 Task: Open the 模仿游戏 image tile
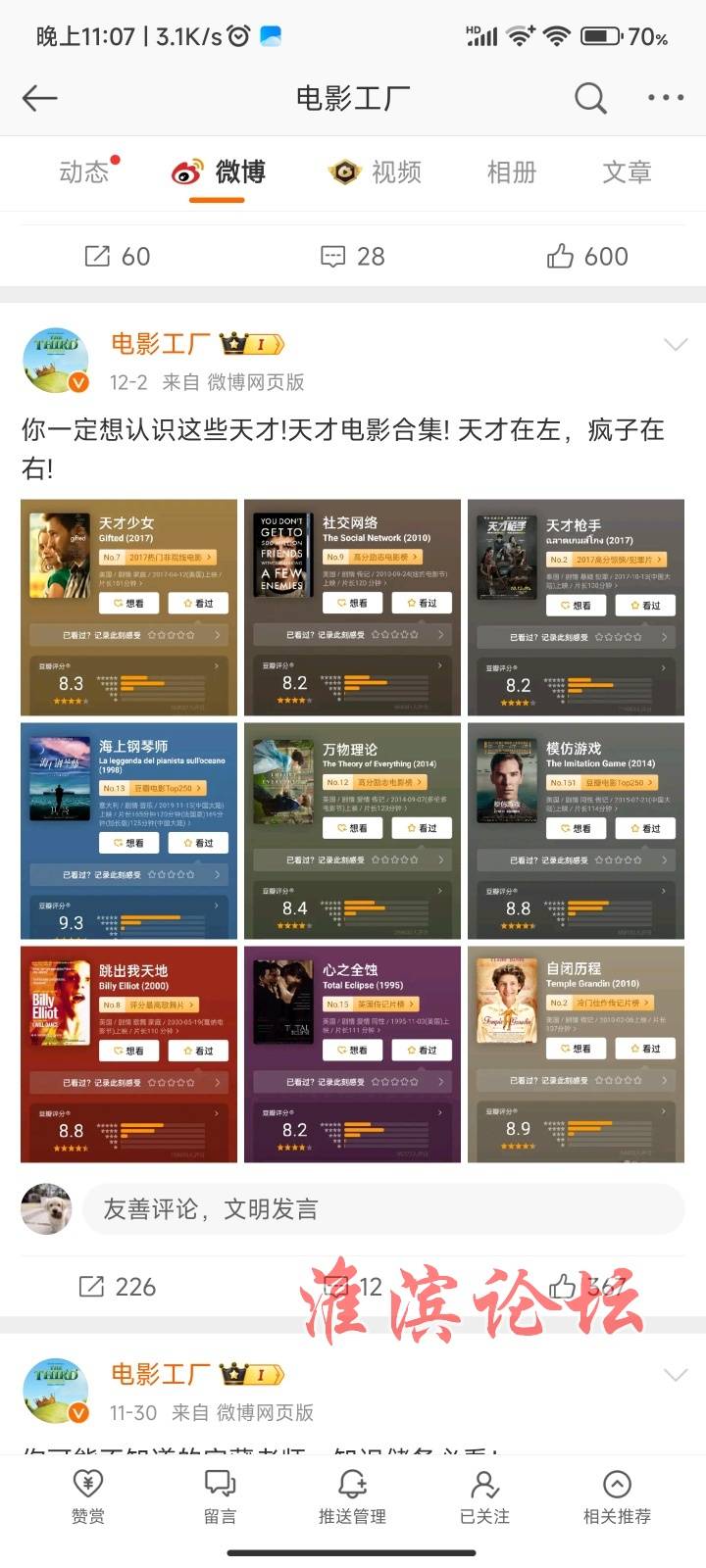pyautogui.click(x=576, y=831)
